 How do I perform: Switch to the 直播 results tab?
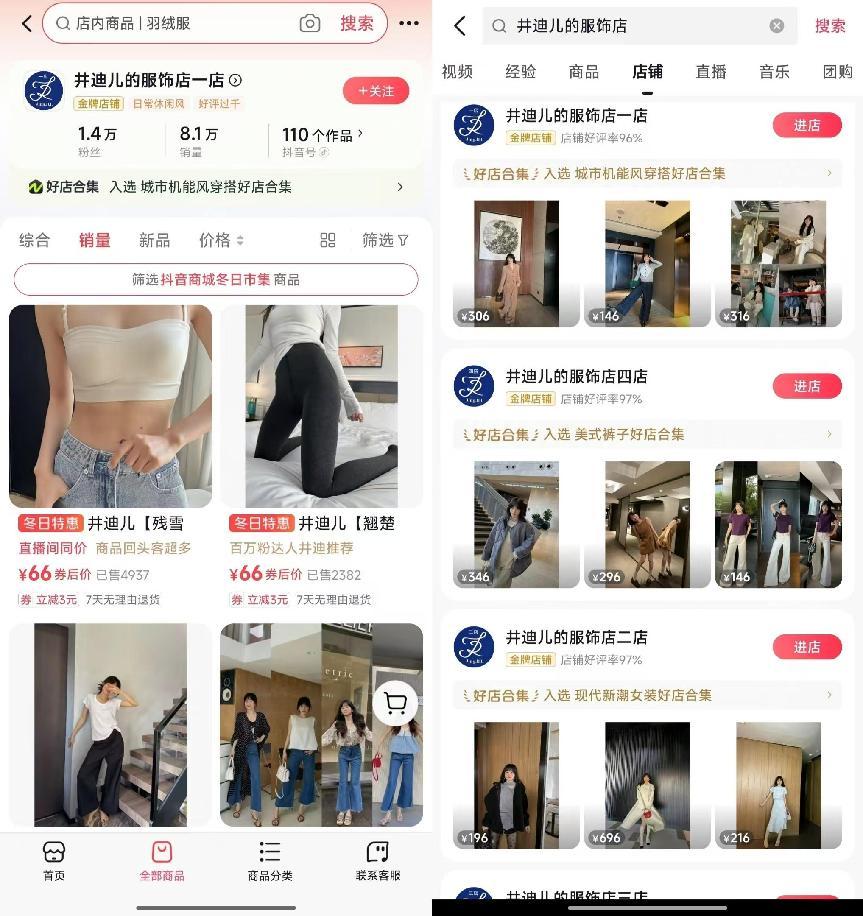tap(711, 71)
